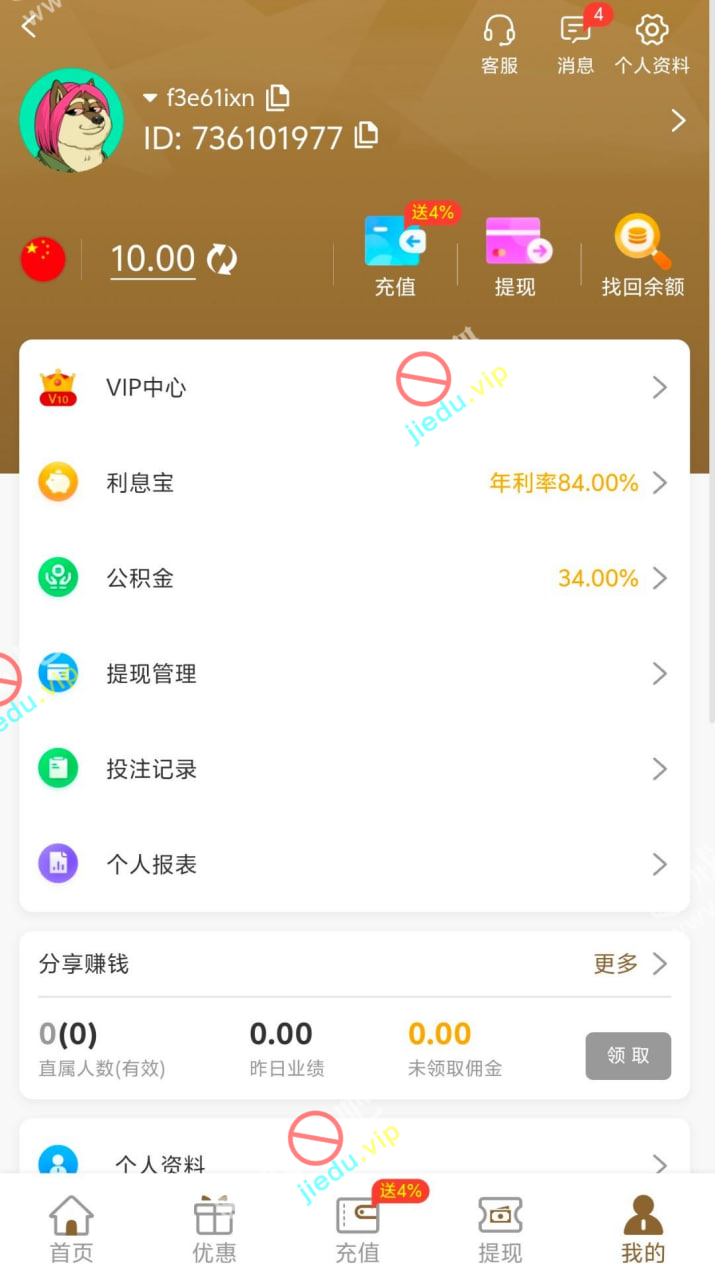The image size is (715, 1280).
Task: Switch to the 优惠 tab
Action: tap(214, 1229)
